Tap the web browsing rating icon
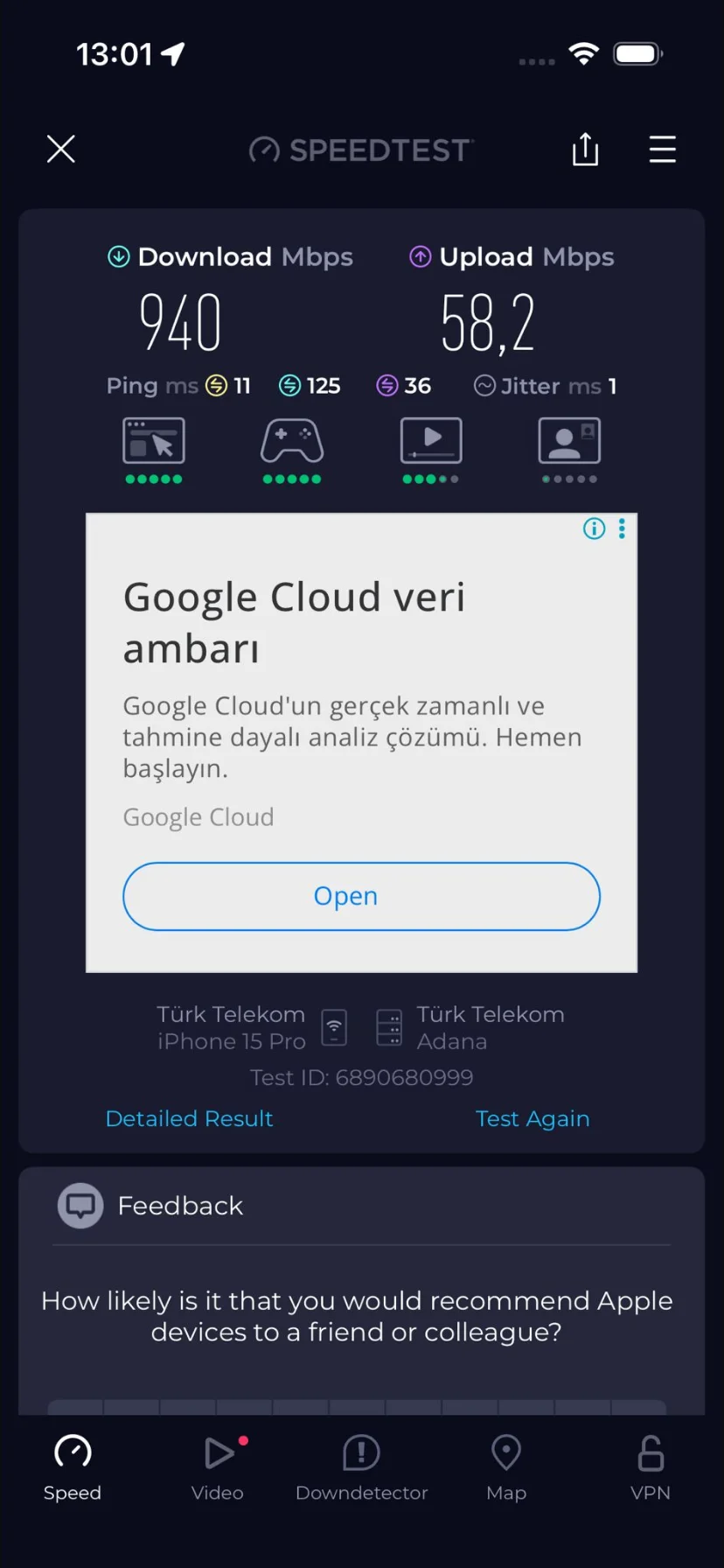 tap(154, 440)
